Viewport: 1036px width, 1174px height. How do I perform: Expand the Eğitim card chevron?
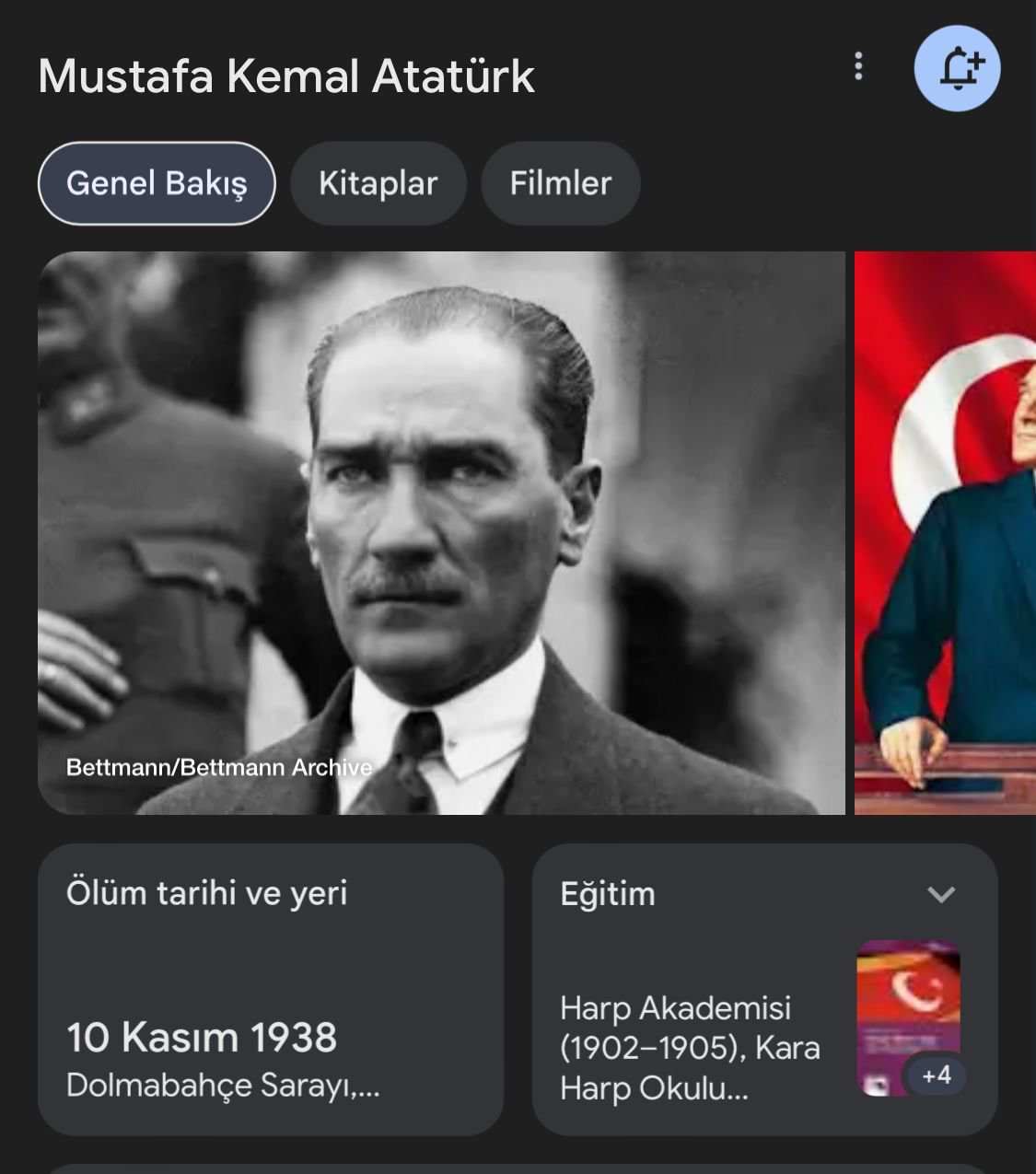click(940, 894)
